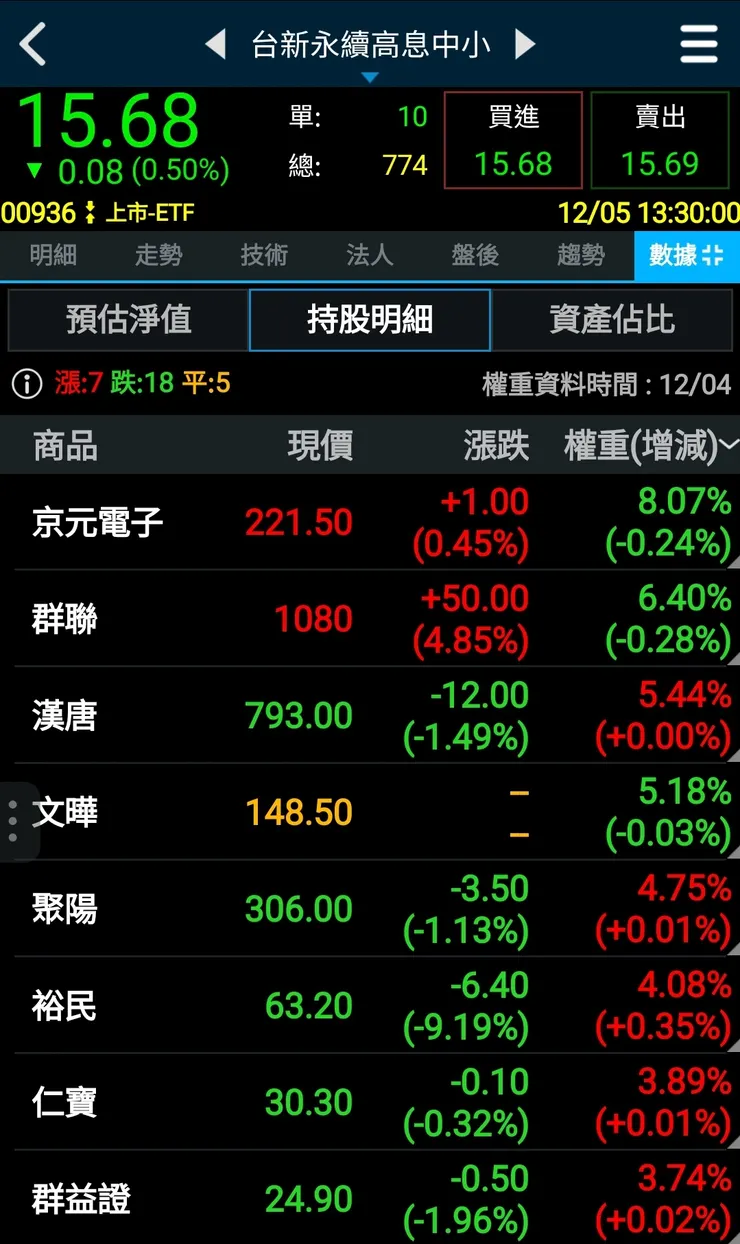This screenshot has width=740, height=1244.
Task: Select the next ETF with the right arrow
Action: pos(526,44)
